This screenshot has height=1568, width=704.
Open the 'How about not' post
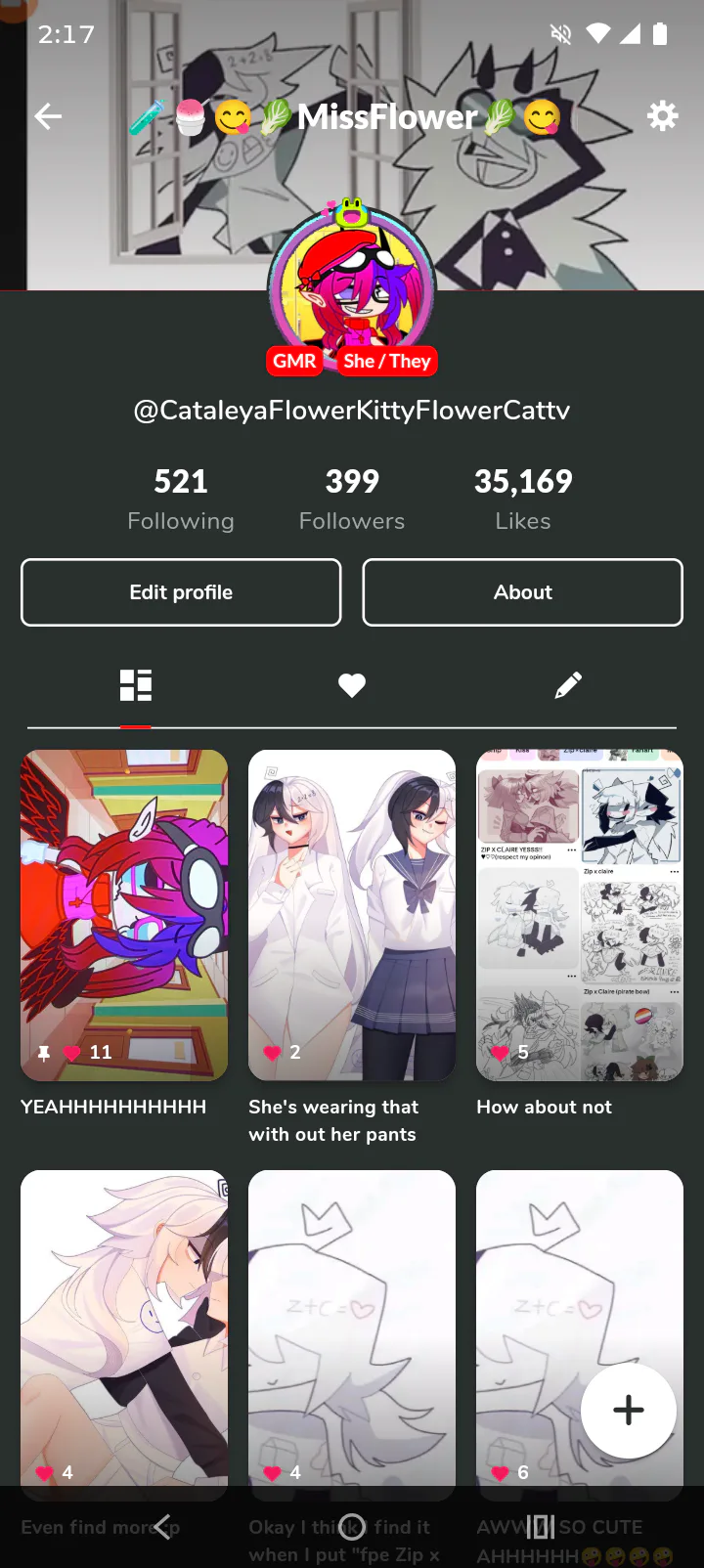[x=580, y=915]
